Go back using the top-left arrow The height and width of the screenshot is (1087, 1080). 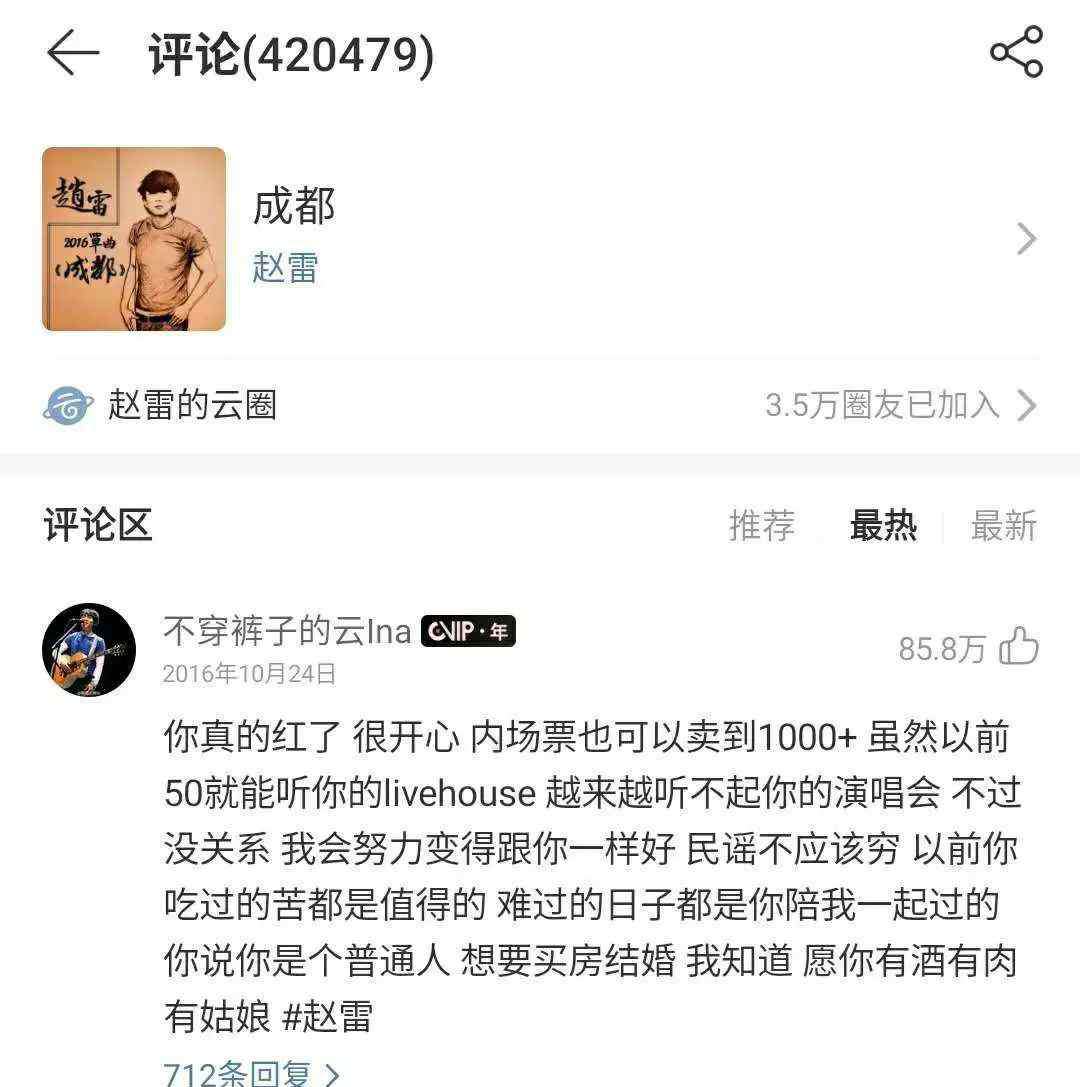[72, 54]
